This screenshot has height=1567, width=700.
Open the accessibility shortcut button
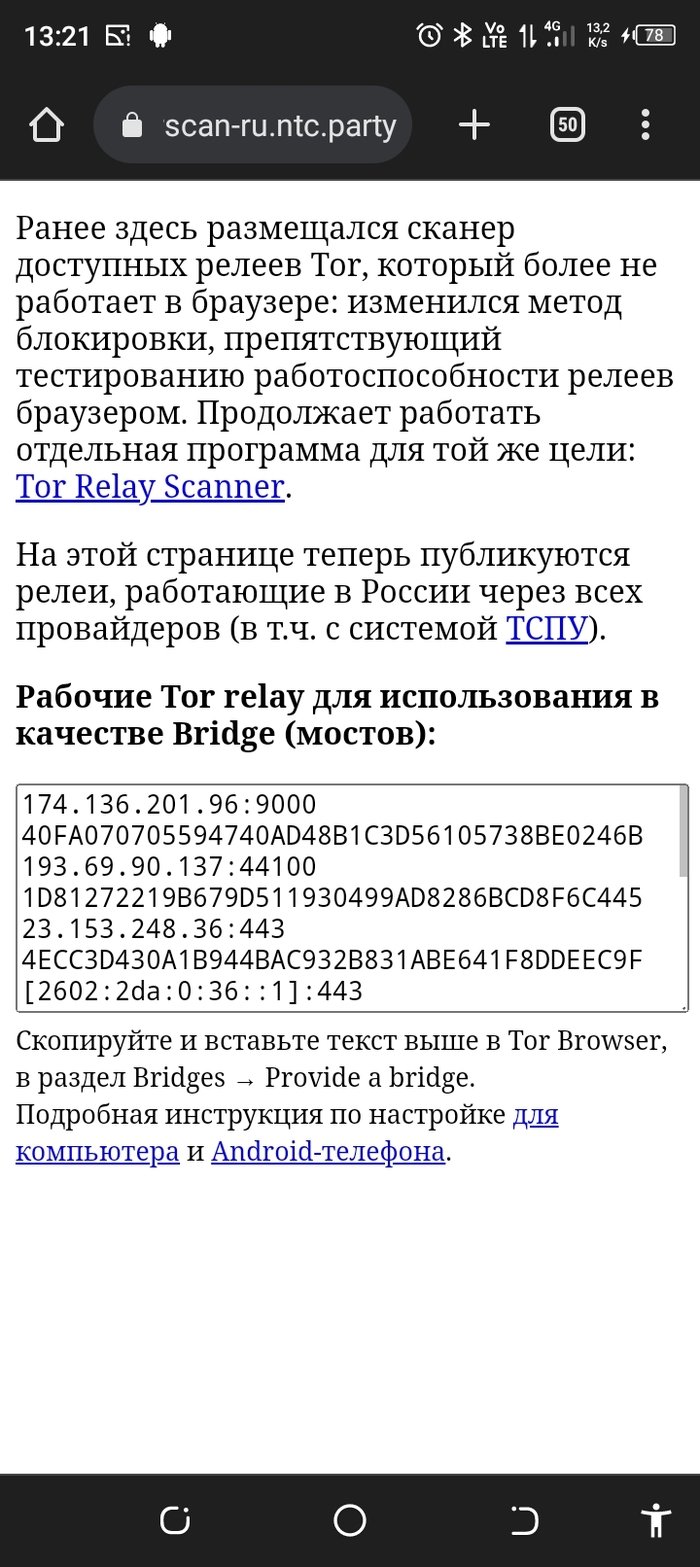click(656, 1521)
